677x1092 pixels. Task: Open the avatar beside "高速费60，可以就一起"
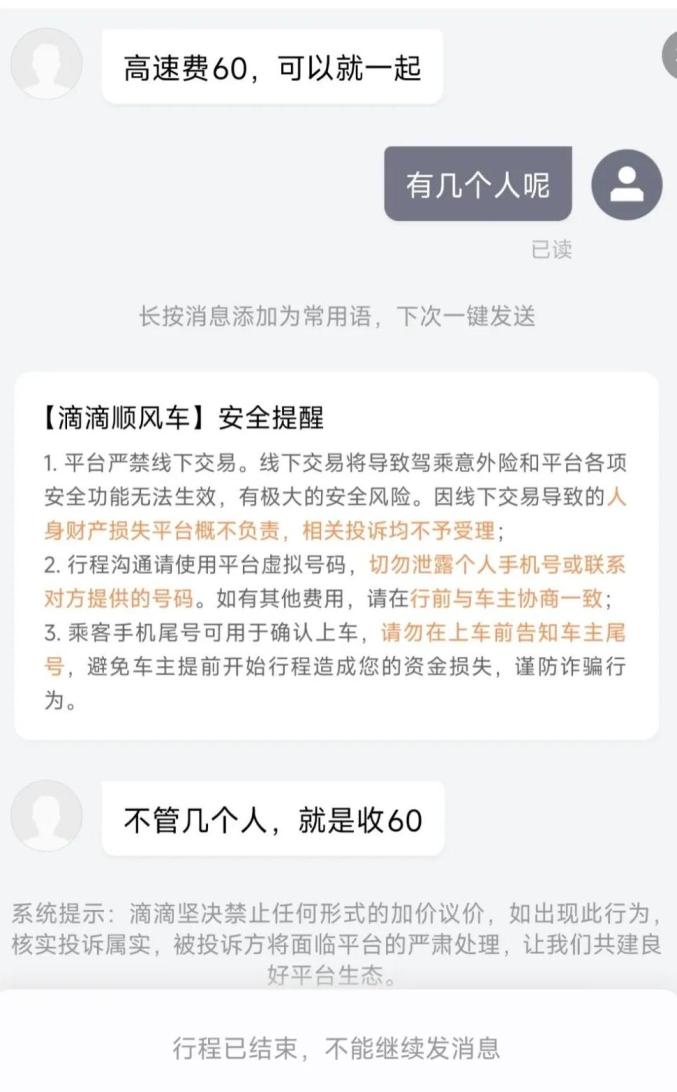pos(46,64)
